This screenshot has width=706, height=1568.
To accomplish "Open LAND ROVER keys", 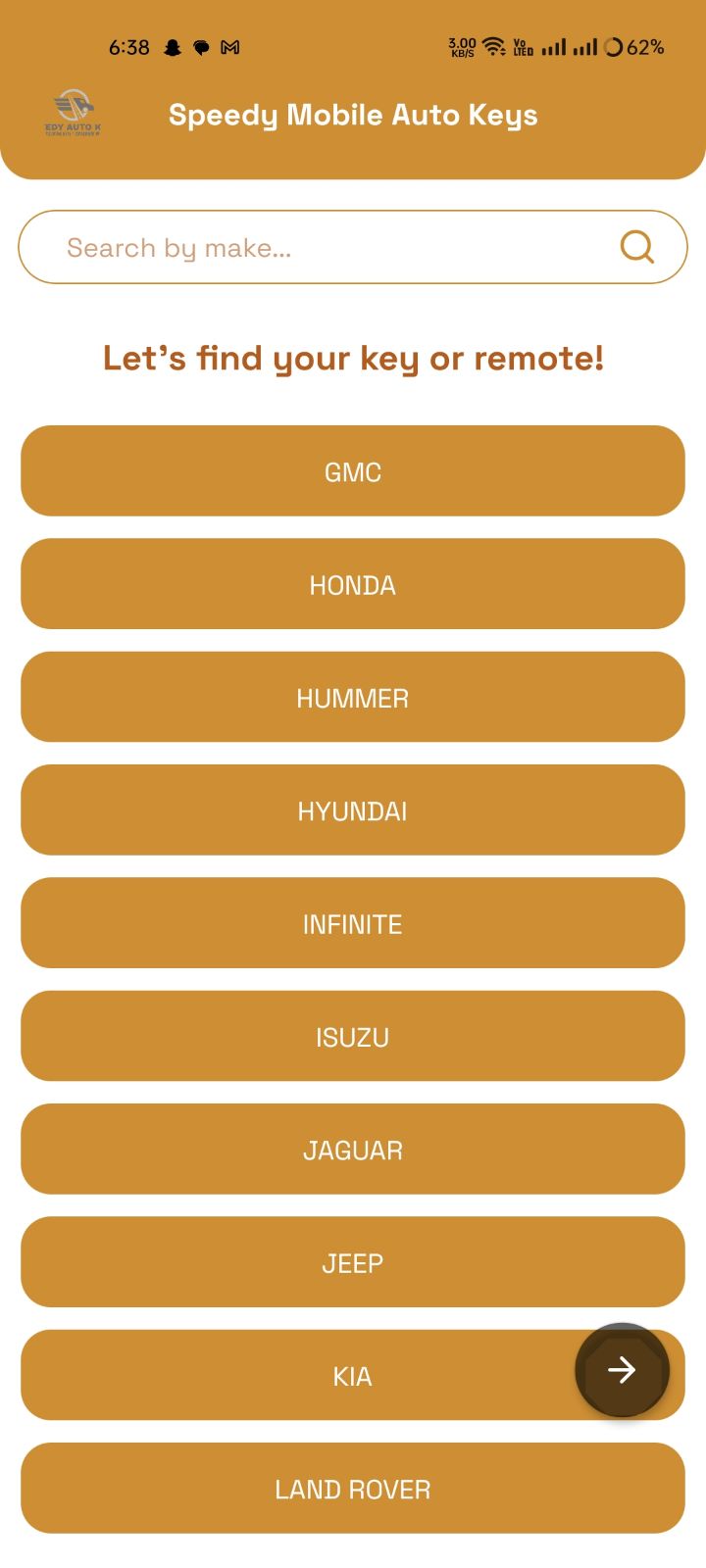I will point(353,1489).
